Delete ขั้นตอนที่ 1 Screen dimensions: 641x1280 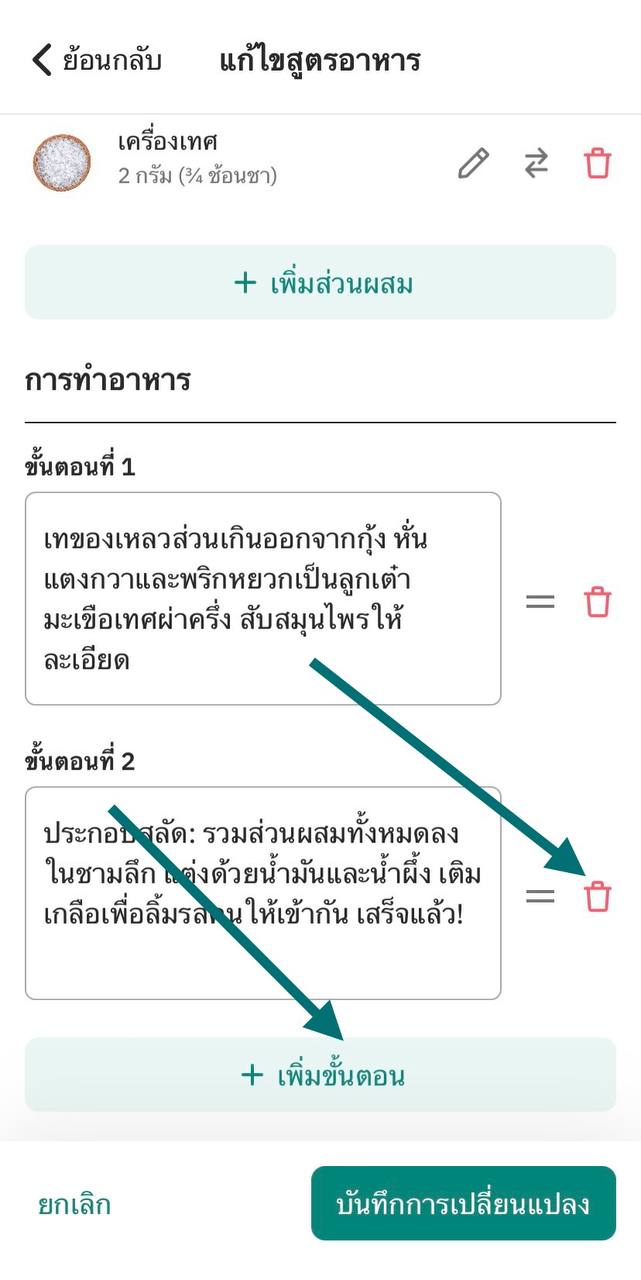pos(597,602)
